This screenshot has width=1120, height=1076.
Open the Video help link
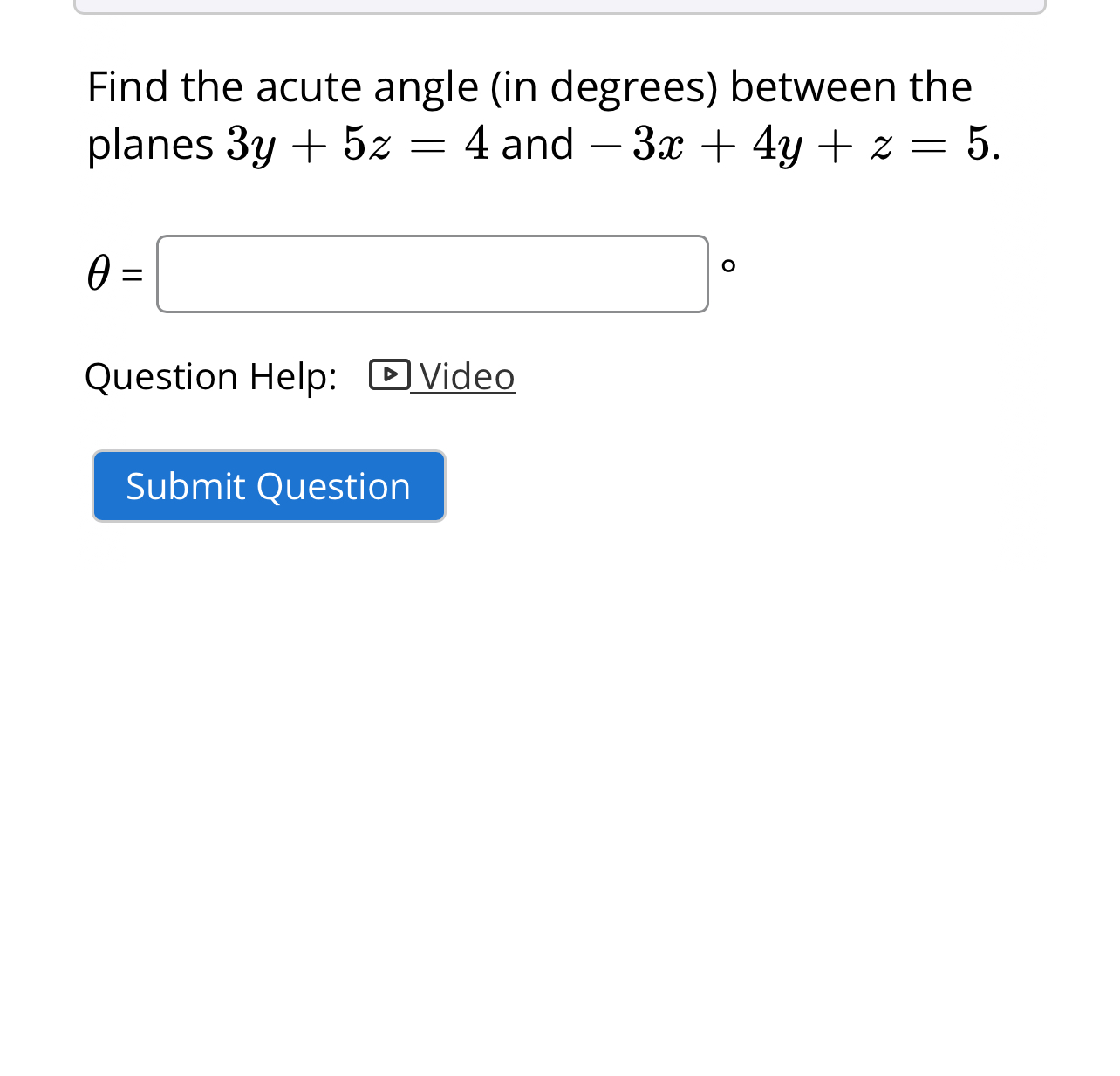466,377
